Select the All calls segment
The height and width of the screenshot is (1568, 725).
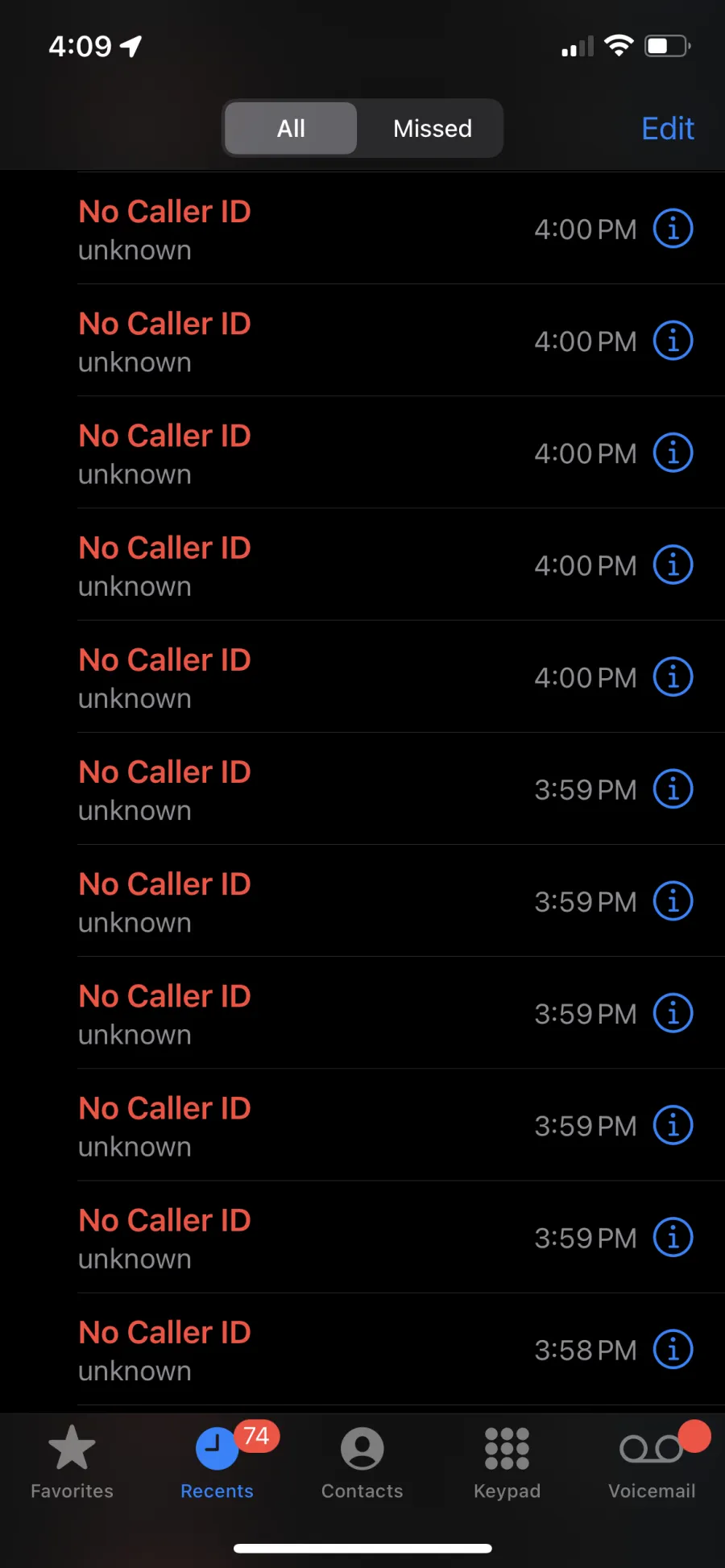(x=291, y=128)
